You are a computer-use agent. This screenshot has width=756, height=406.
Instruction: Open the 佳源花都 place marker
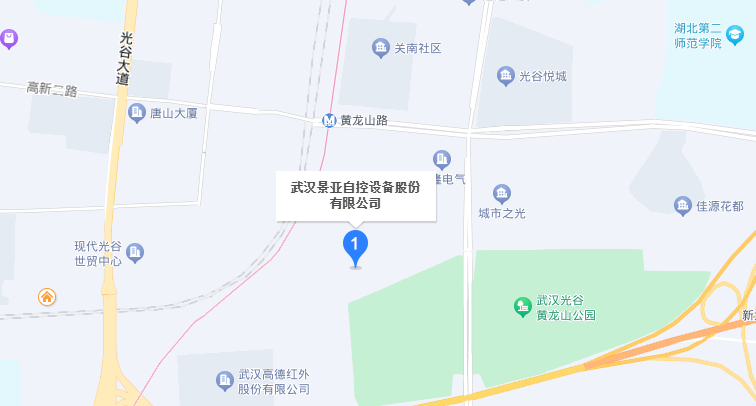pyautogui.click(x=682, y=205)
